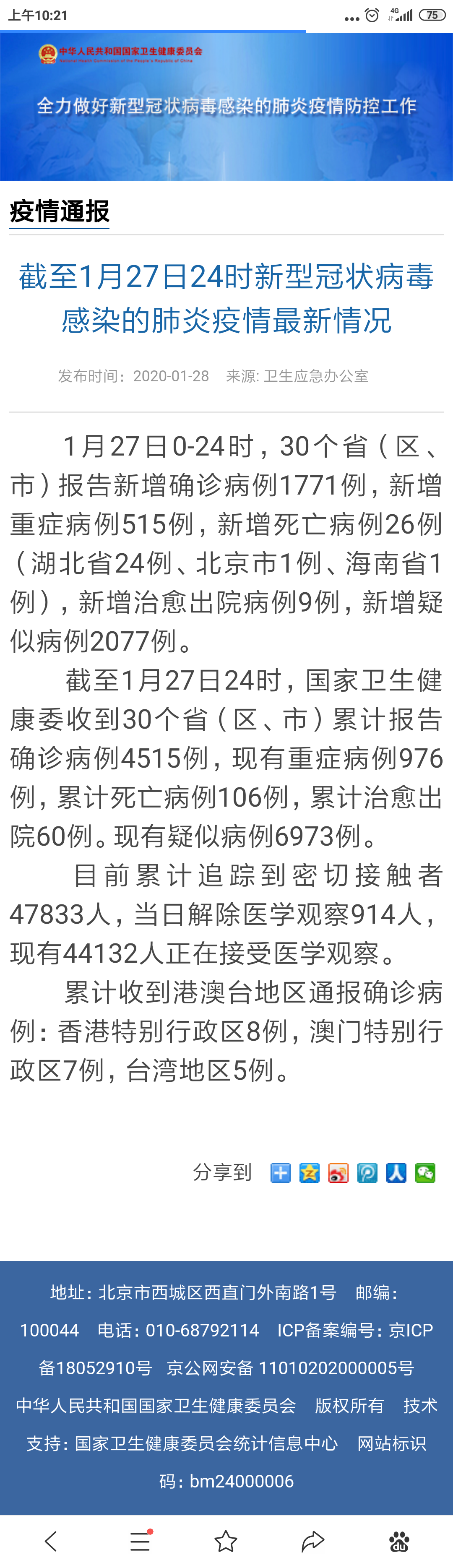The width and height of the screenshot is (453, 1568).
Task: Open more share options plus icon
Action: (x=281, y=1172)
